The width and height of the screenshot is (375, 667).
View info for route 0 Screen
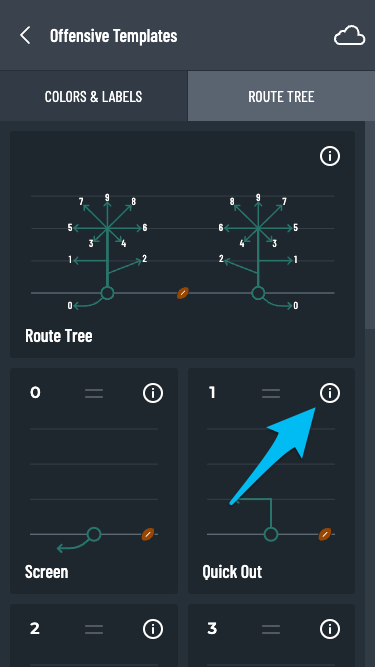click(x=153, y=393)
